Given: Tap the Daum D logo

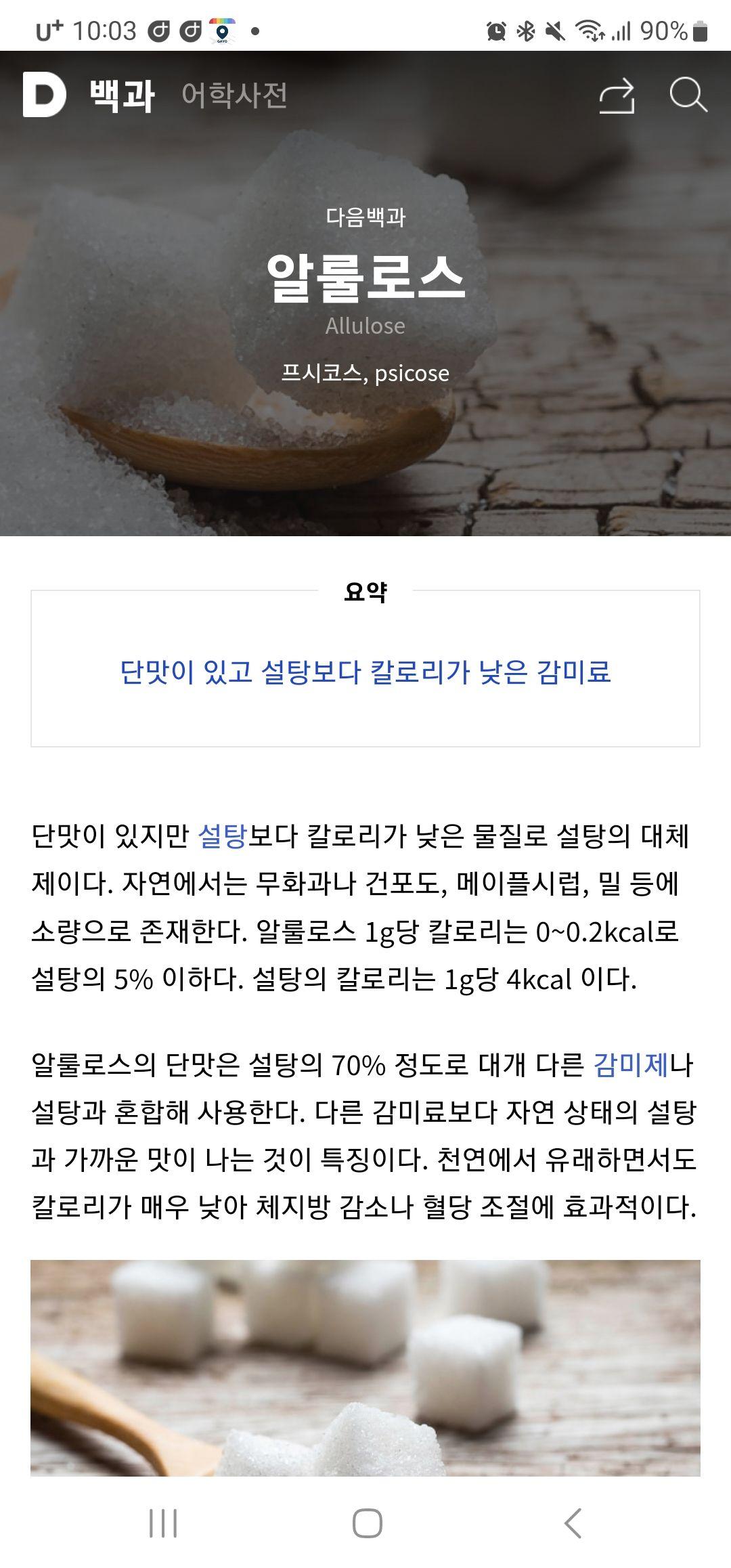Looking at the screenshot, I should point(45,95).
